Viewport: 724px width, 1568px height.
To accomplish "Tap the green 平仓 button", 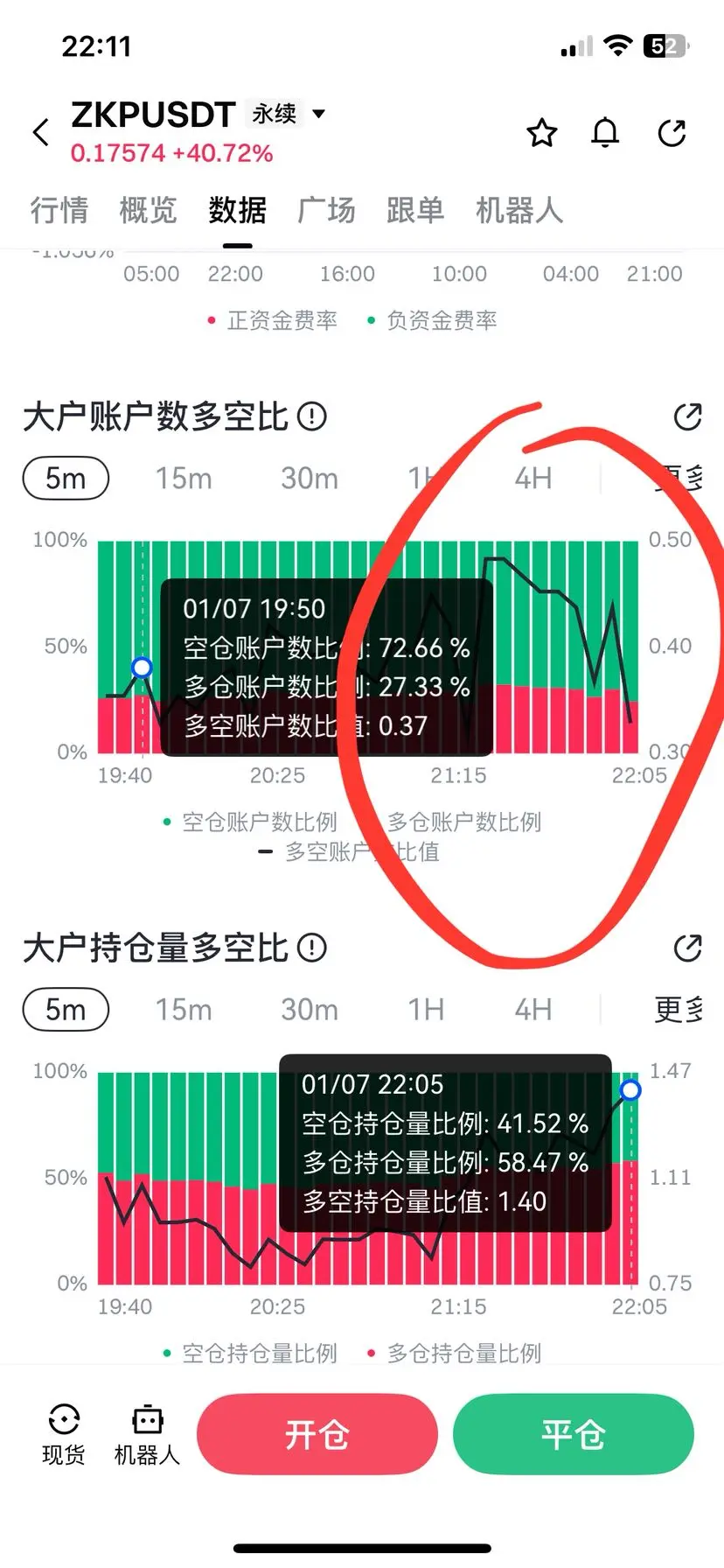I will (574, 1434).
